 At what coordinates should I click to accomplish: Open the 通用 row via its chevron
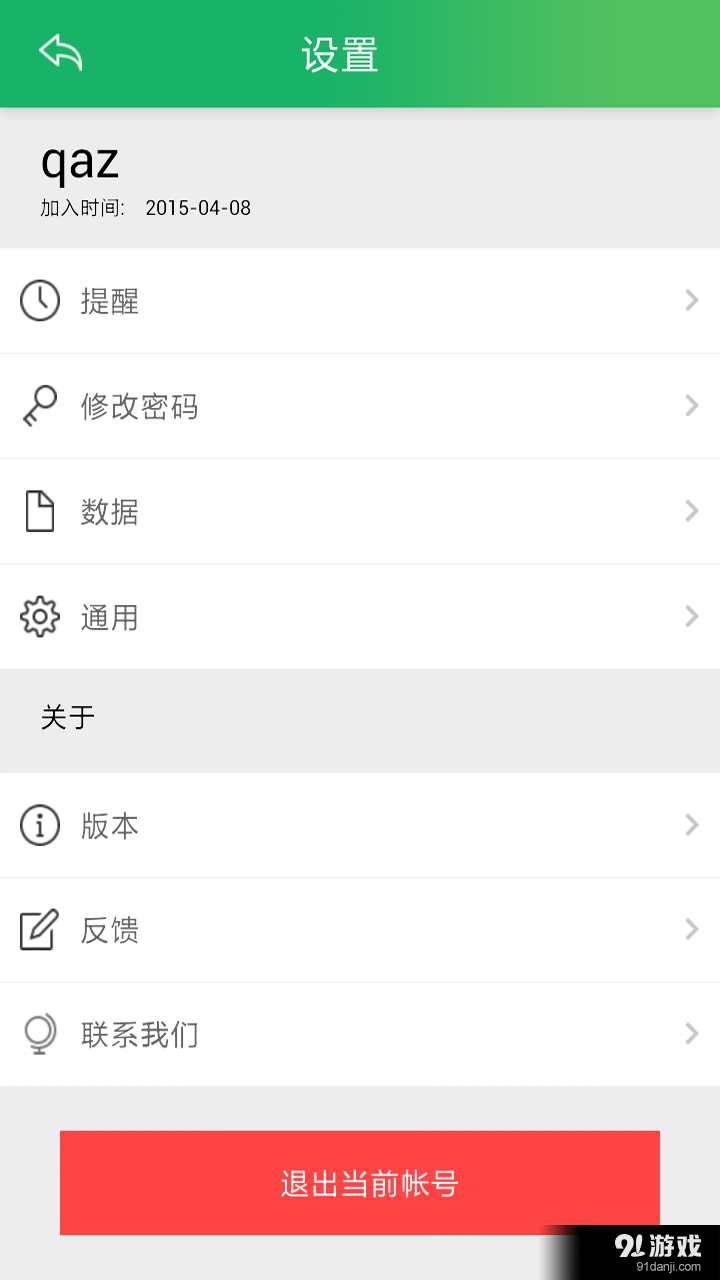click(692, 617)
